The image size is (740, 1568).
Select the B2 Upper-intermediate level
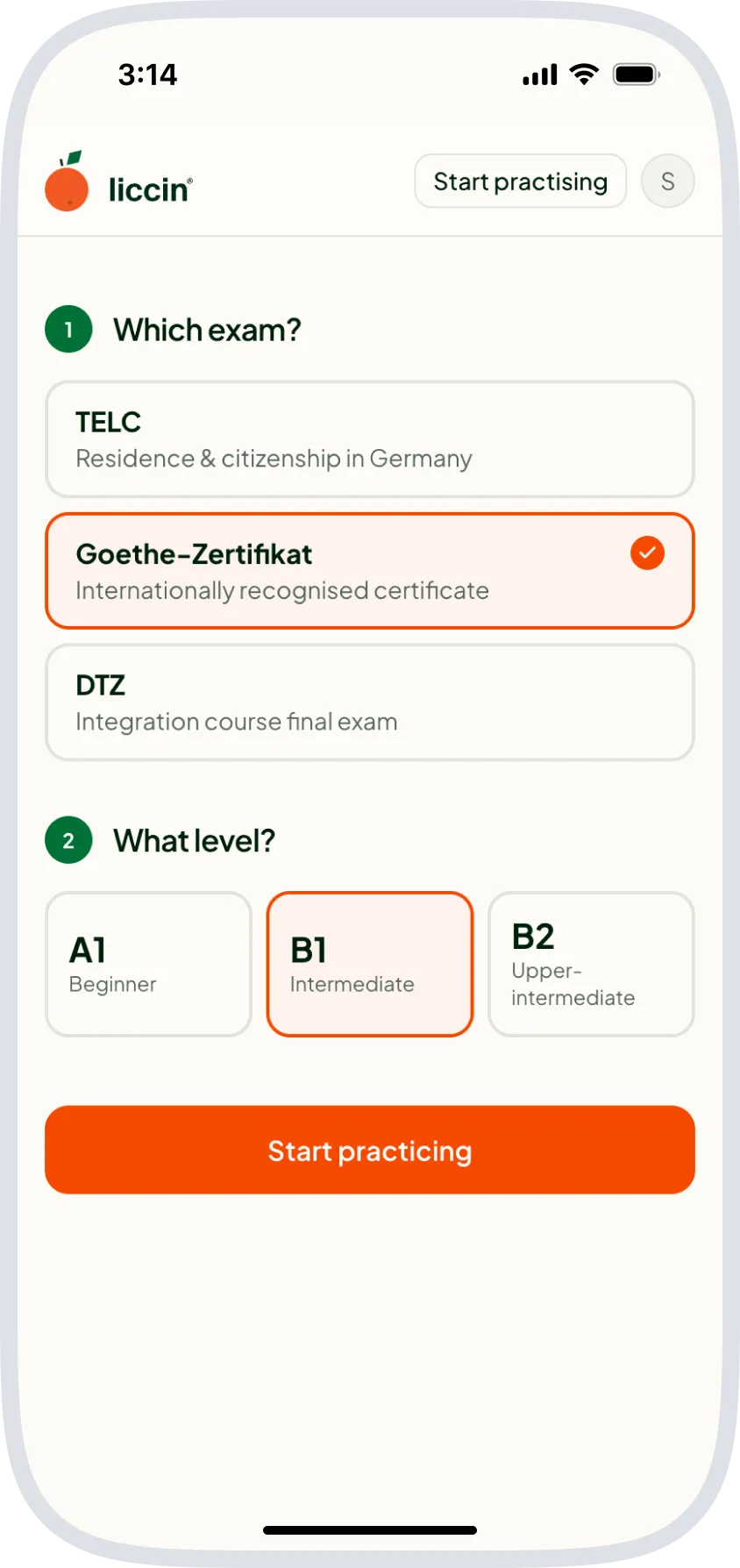click(591, 965)
